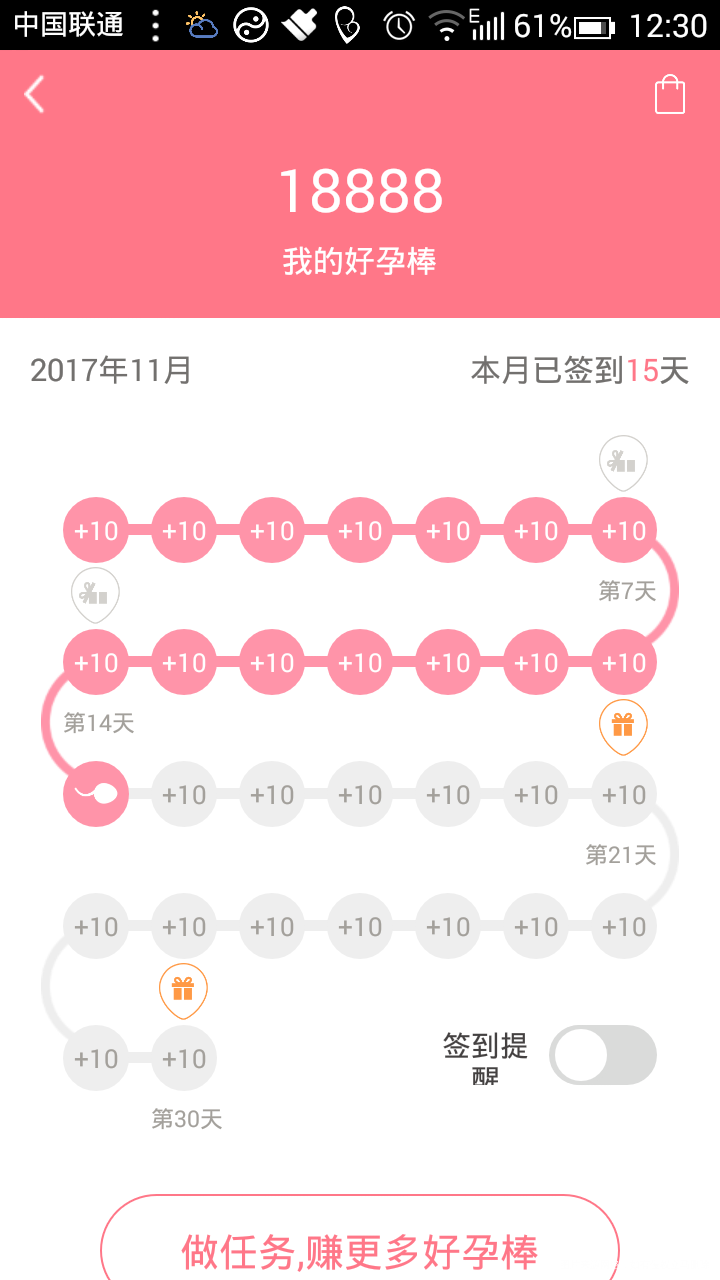This screenshot has height=1280, width=720.
Task: Tap the first unsigned +10 after today
Action: coord(183,793)
